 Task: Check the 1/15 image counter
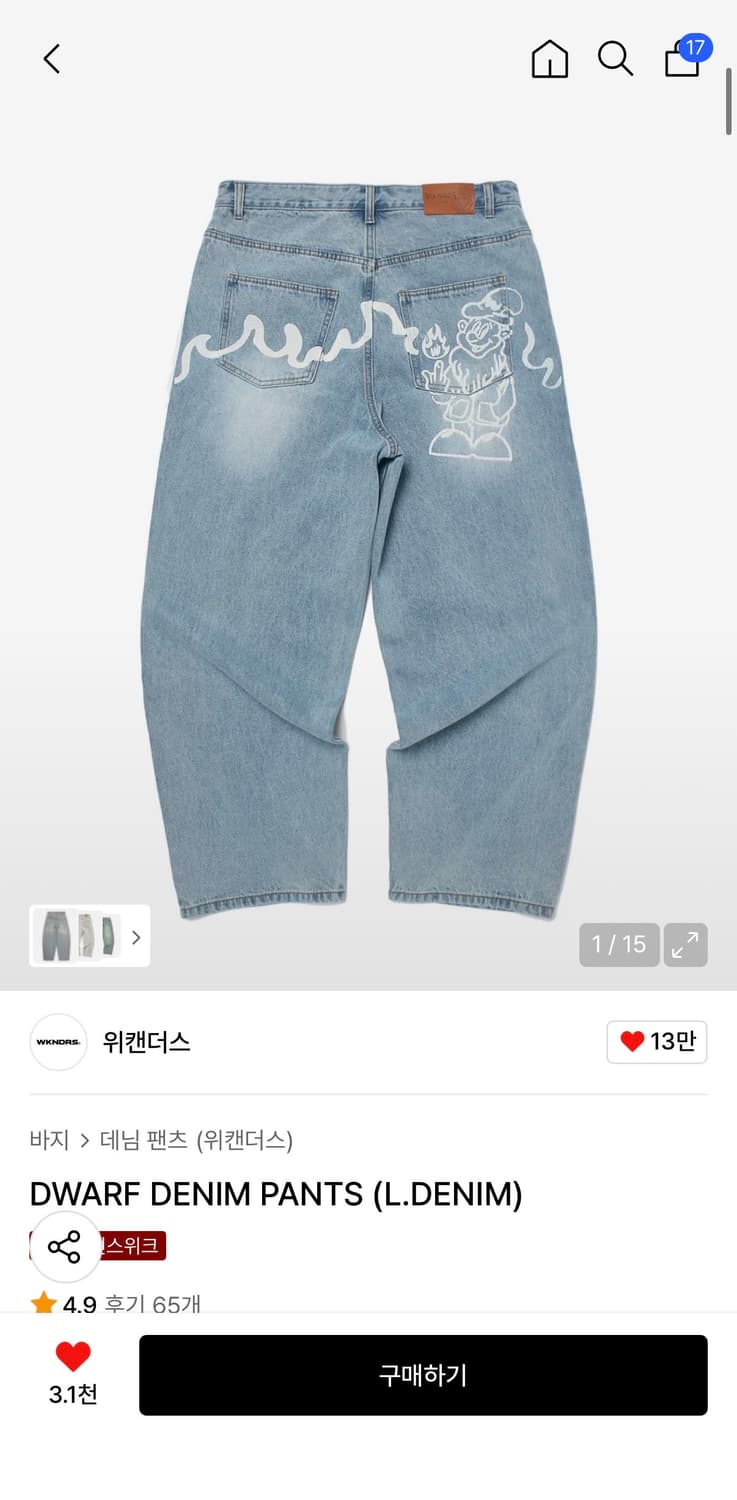point(618,943)
